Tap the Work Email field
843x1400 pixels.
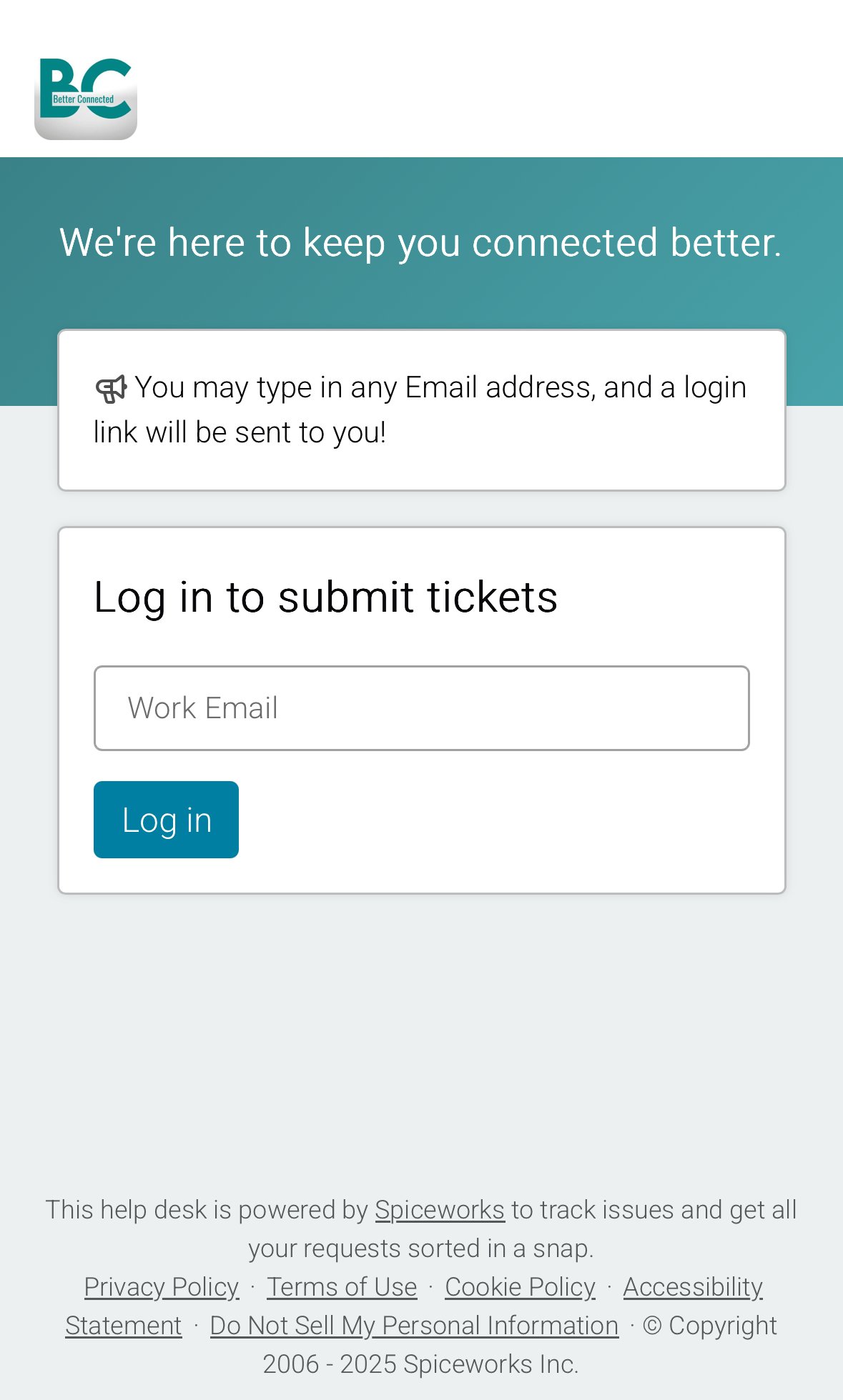pos(421,708)
